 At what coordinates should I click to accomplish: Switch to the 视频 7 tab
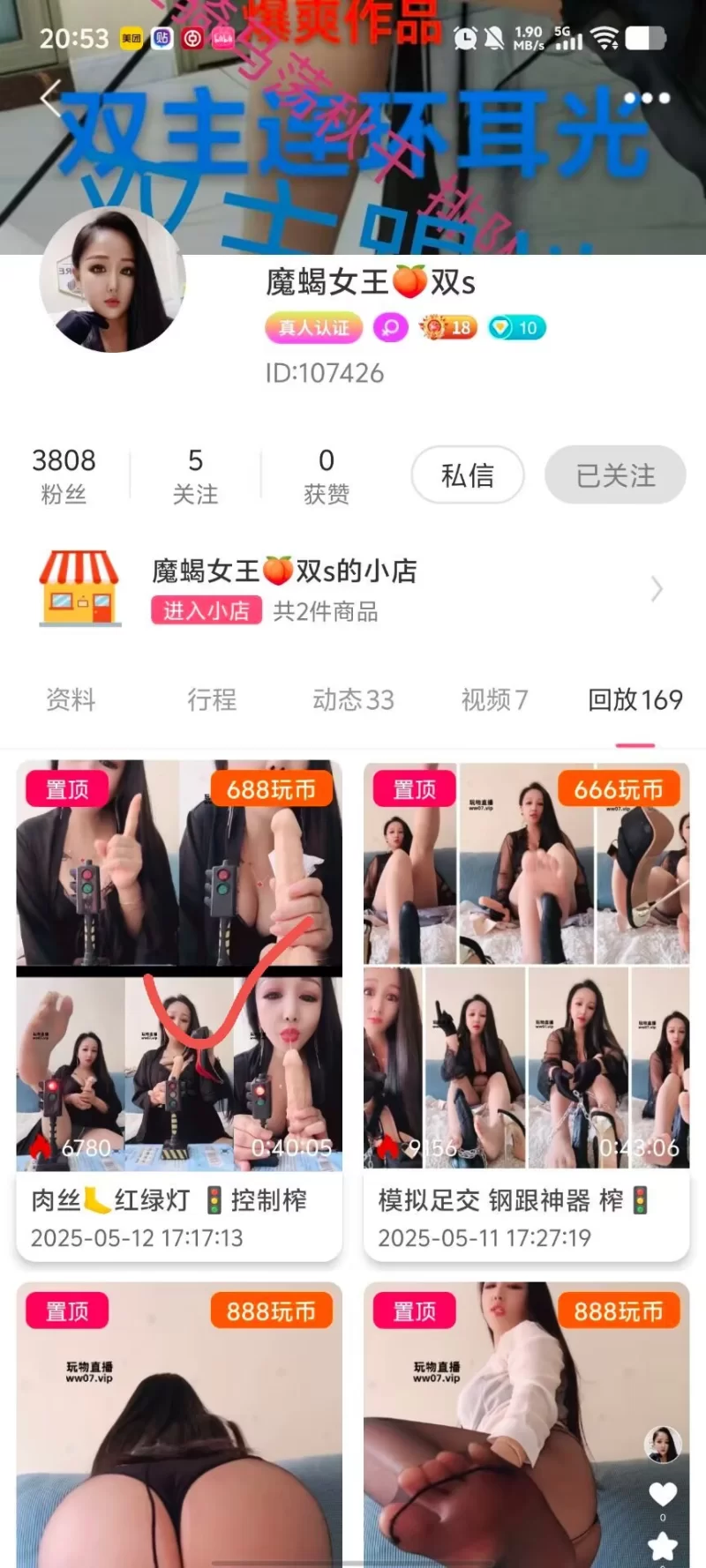[x=494, y=699]
